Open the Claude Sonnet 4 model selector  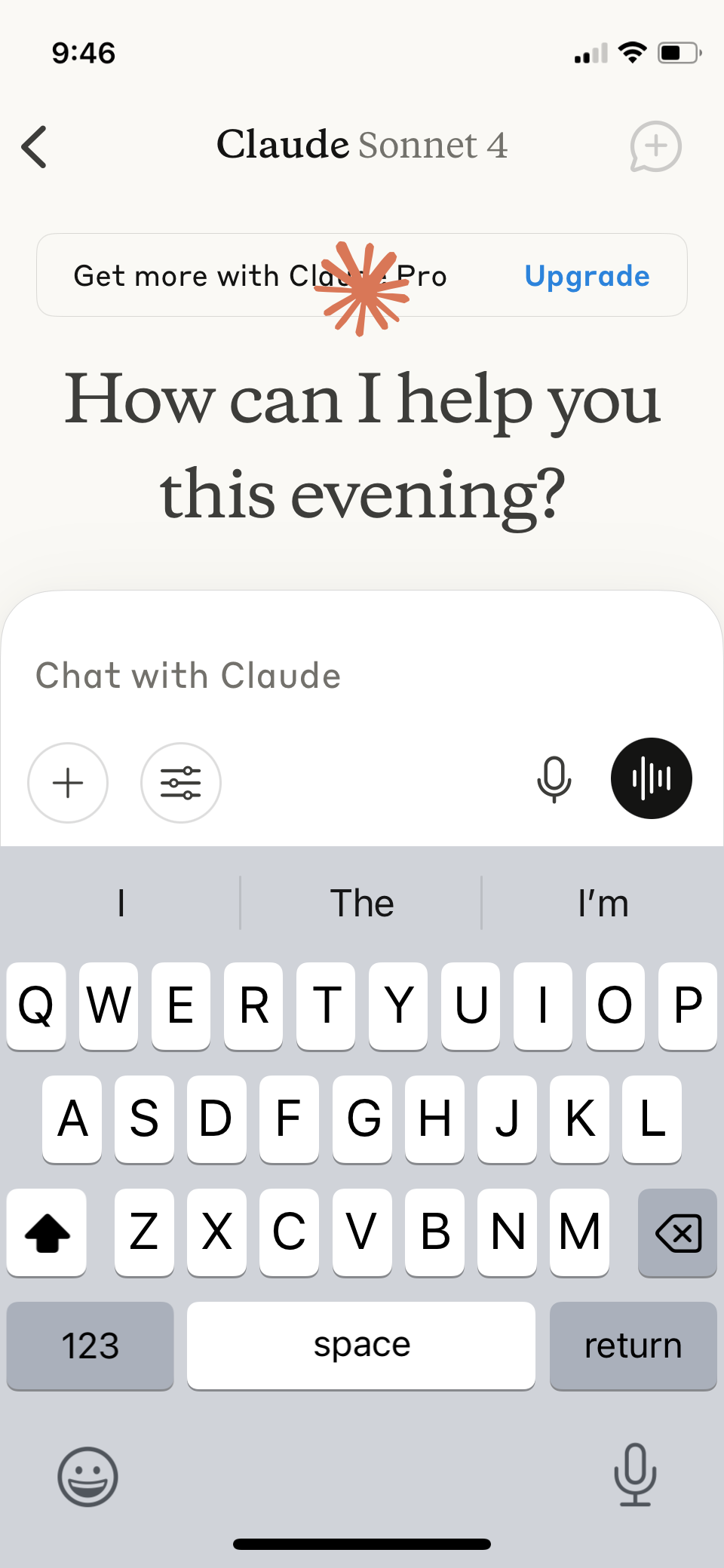click(x=362, y=145)
